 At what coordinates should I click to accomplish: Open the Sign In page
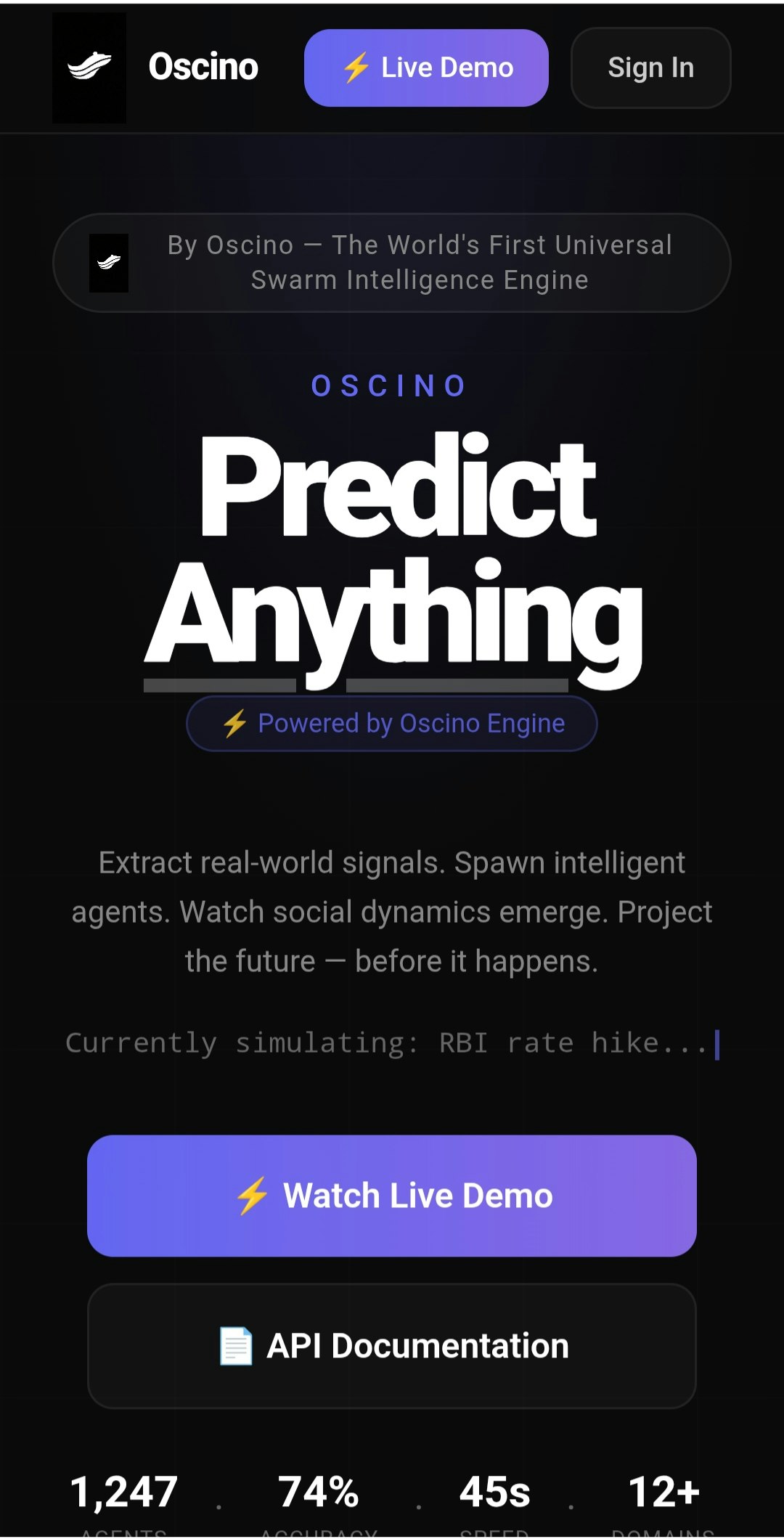(650, 68)
